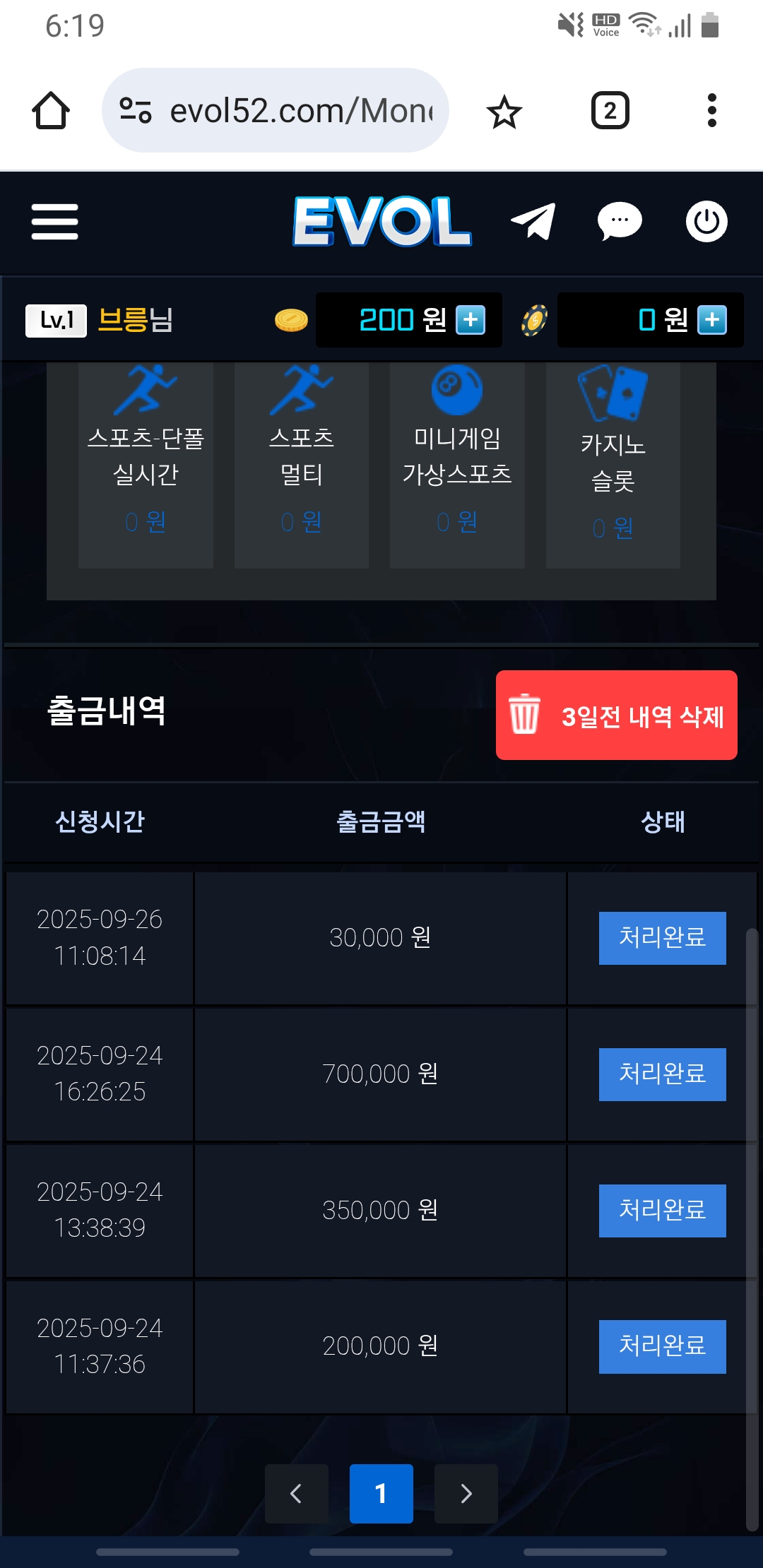Select page 1 in pagination
The width and height of the screenshot is (763, 1568).
tap(381, 1493)
